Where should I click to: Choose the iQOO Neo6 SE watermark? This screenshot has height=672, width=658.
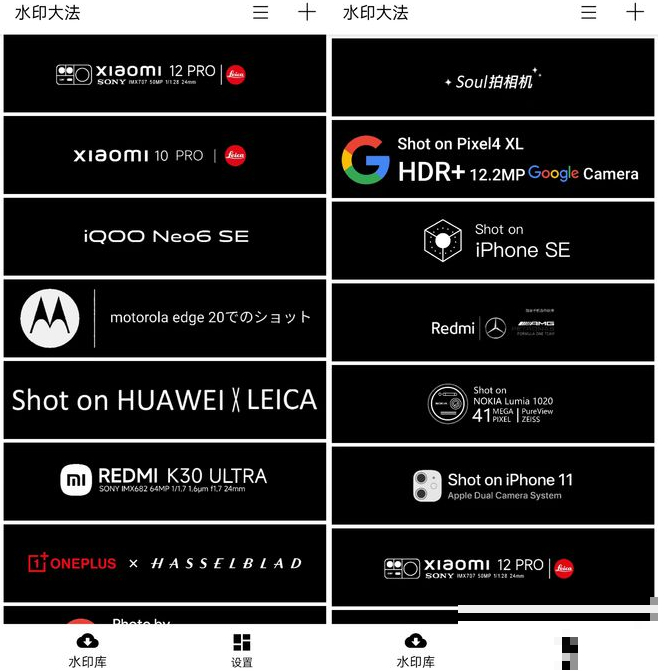coord(165,237)
